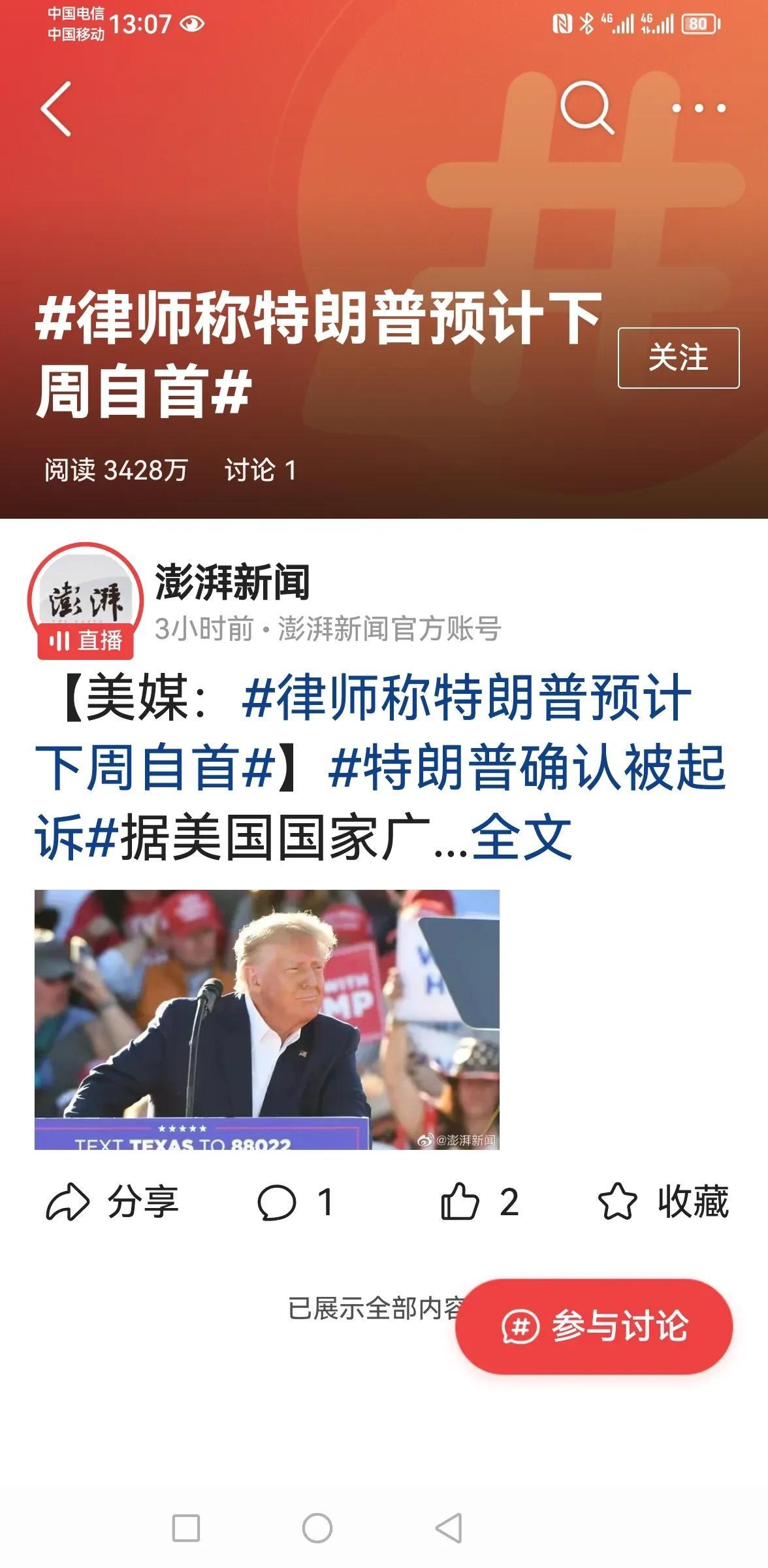This screenshot has height=1568, width=768.
Task: Open search with the magnifier icon
Action: 586,108
